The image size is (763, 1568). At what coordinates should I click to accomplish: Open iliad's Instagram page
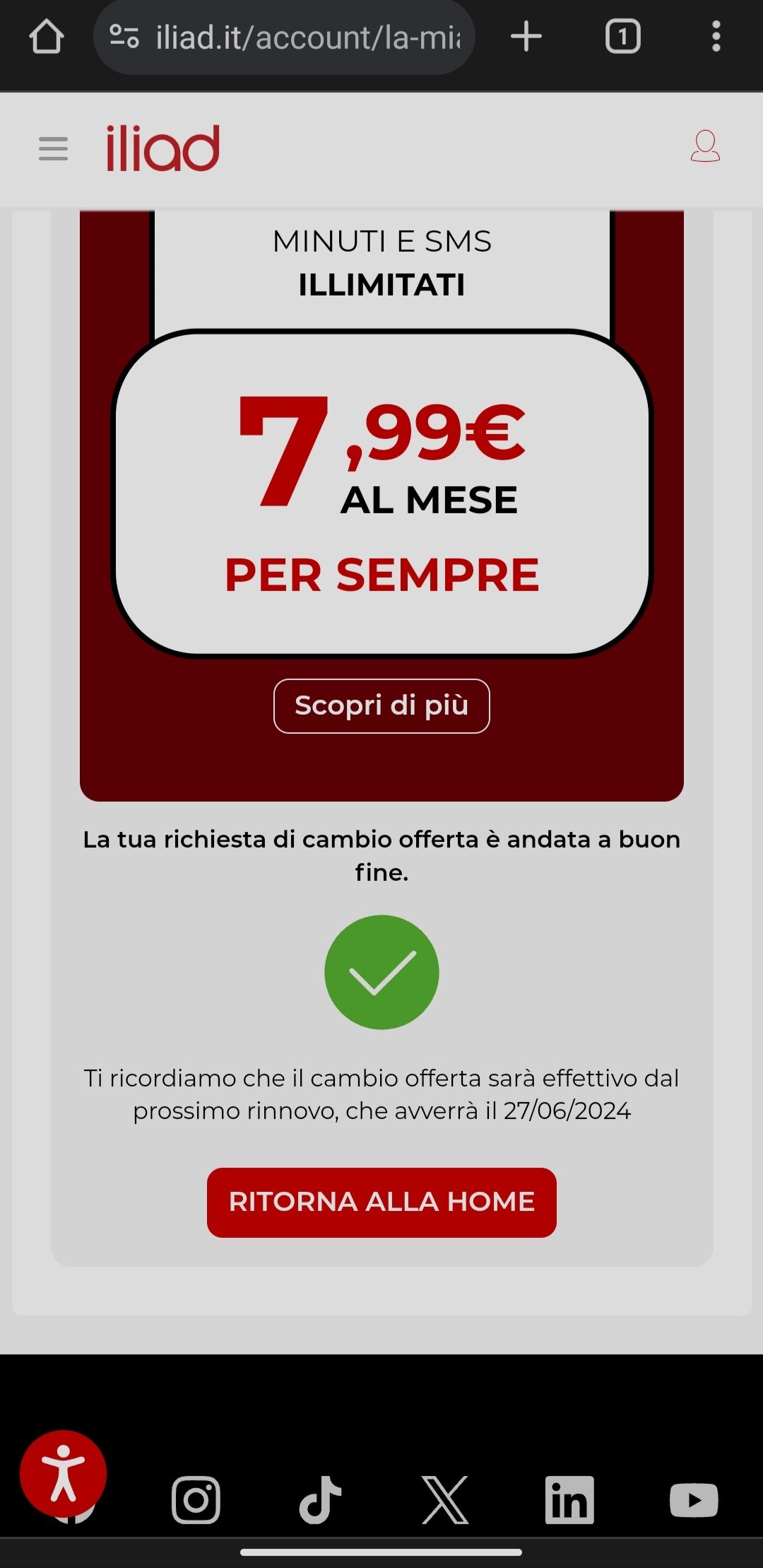point(196,1499)
